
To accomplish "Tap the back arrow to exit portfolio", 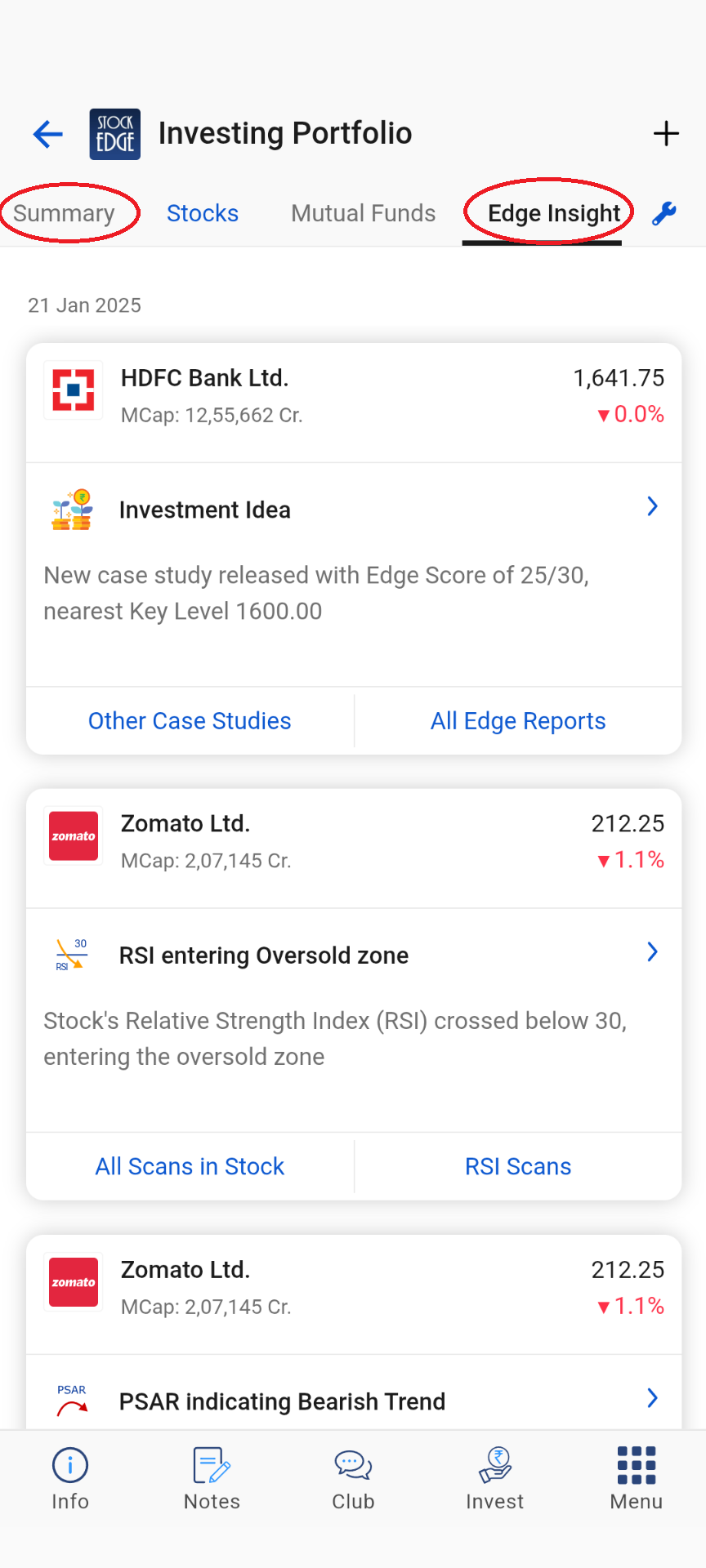I will (47, 134).
